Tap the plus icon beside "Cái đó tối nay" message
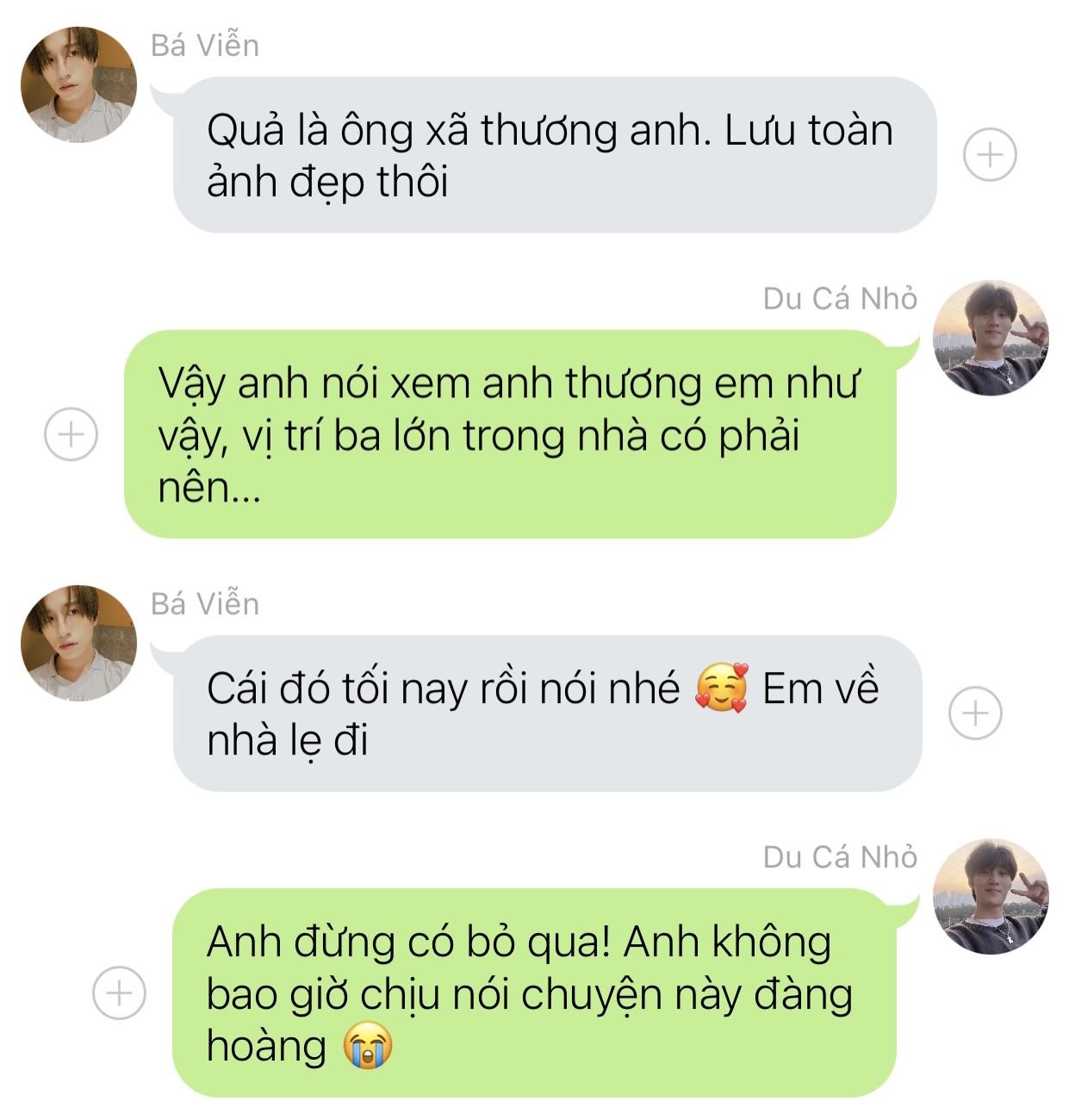1069x1120 pixels. pos(975,713)
